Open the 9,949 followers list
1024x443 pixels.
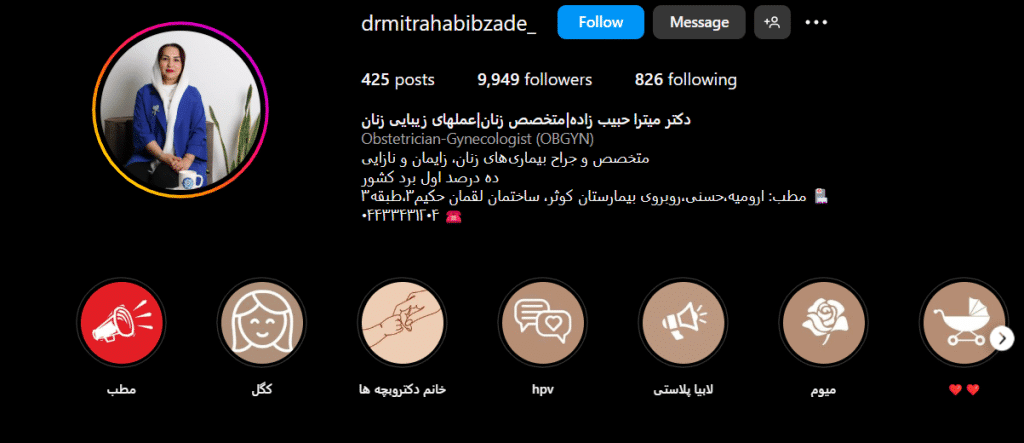[x=534, y=80]
